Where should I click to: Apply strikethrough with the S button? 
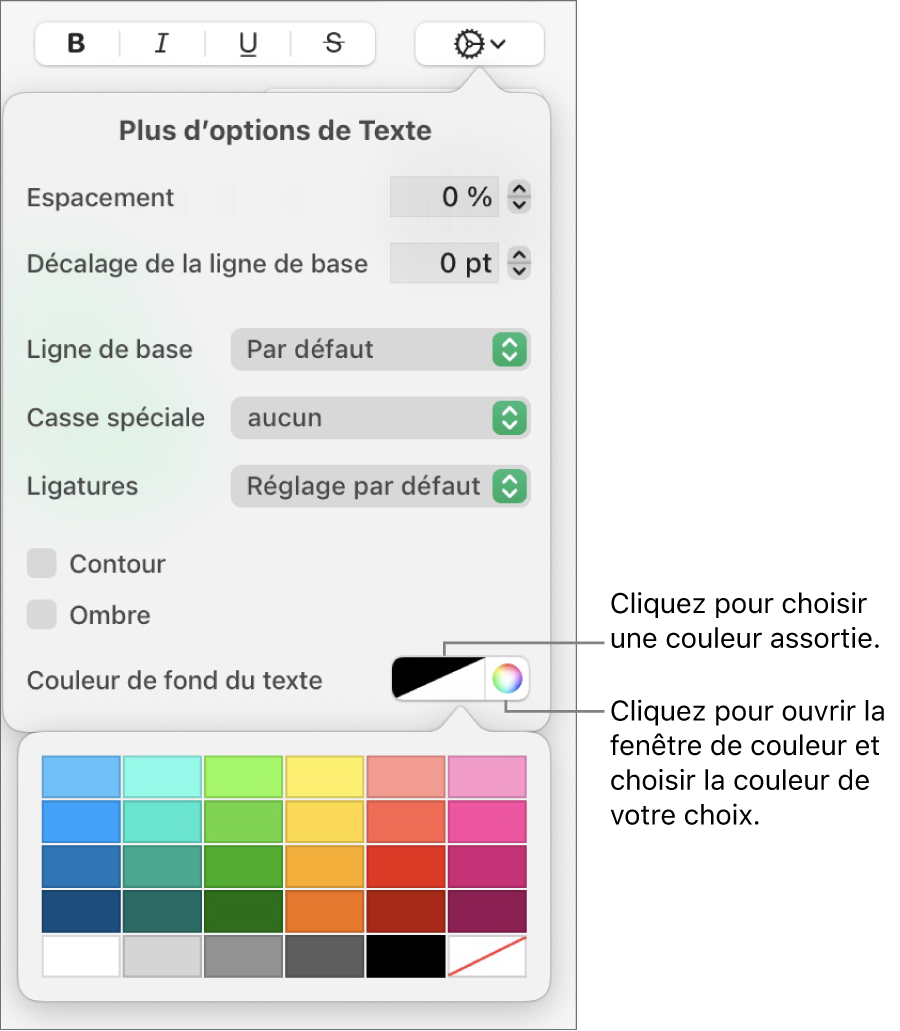pos(334,44)
